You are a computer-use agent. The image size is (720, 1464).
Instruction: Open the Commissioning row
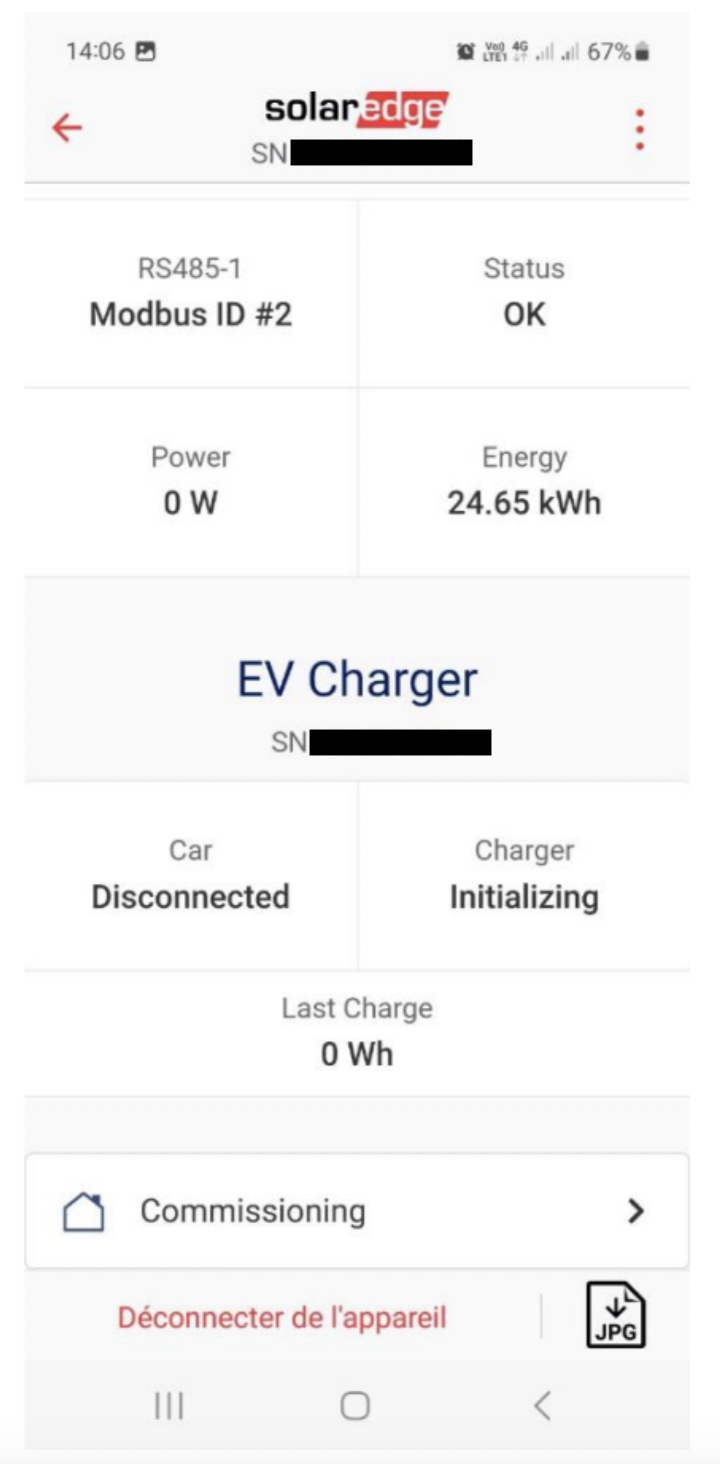click(356, 1211)
